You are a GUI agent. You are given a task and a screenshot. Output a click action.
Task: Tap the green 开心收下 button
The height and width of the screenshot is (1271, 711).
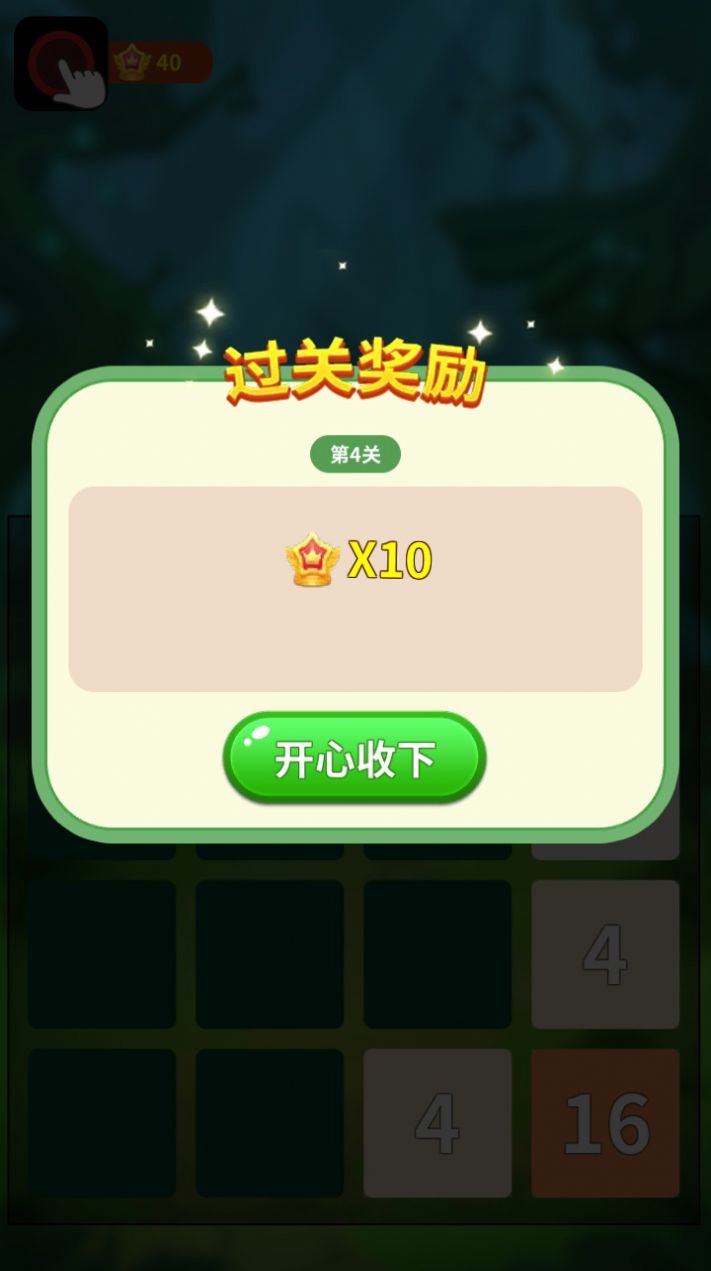tap(354, 758)
